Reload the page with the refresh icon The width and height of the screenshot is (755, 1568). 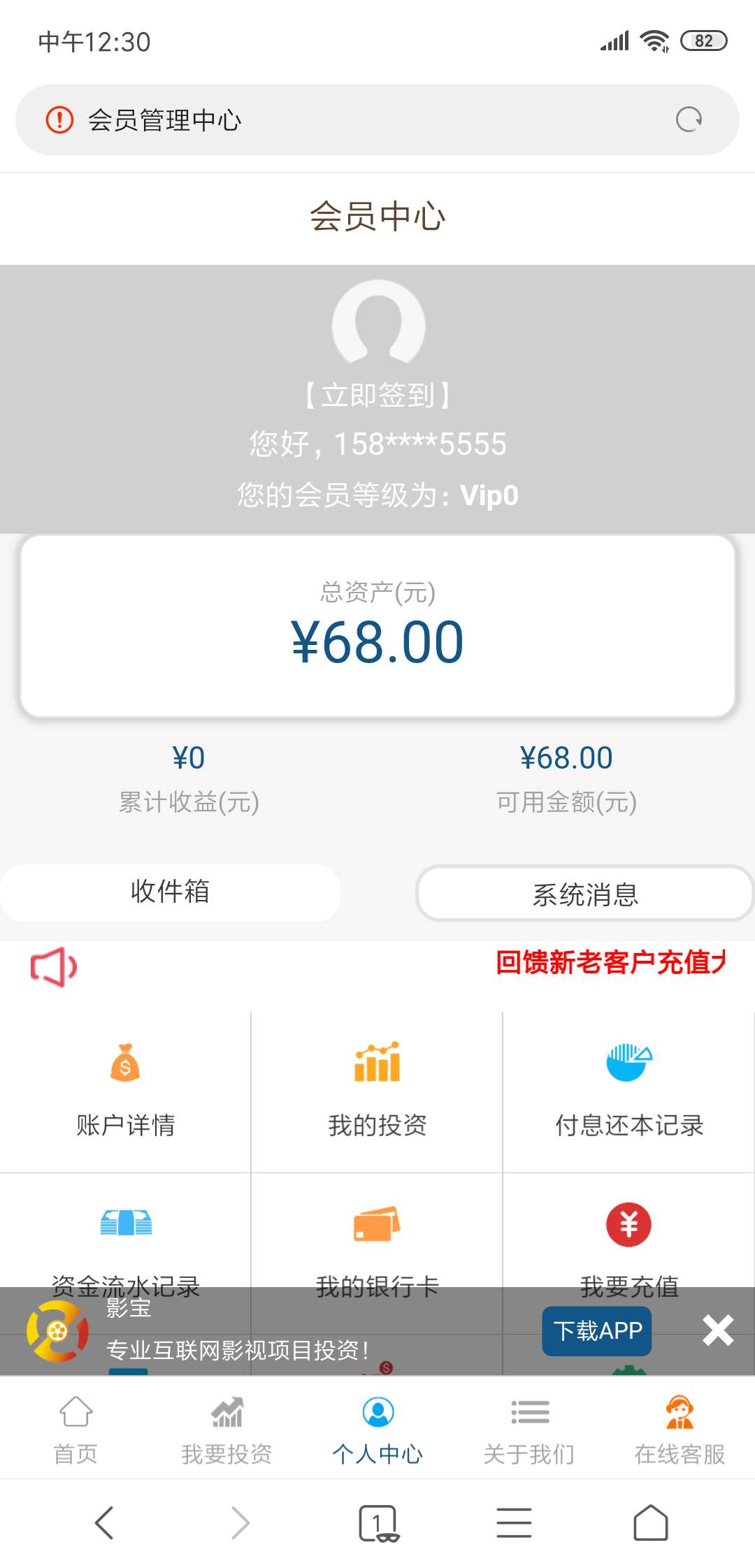[689, 119]
